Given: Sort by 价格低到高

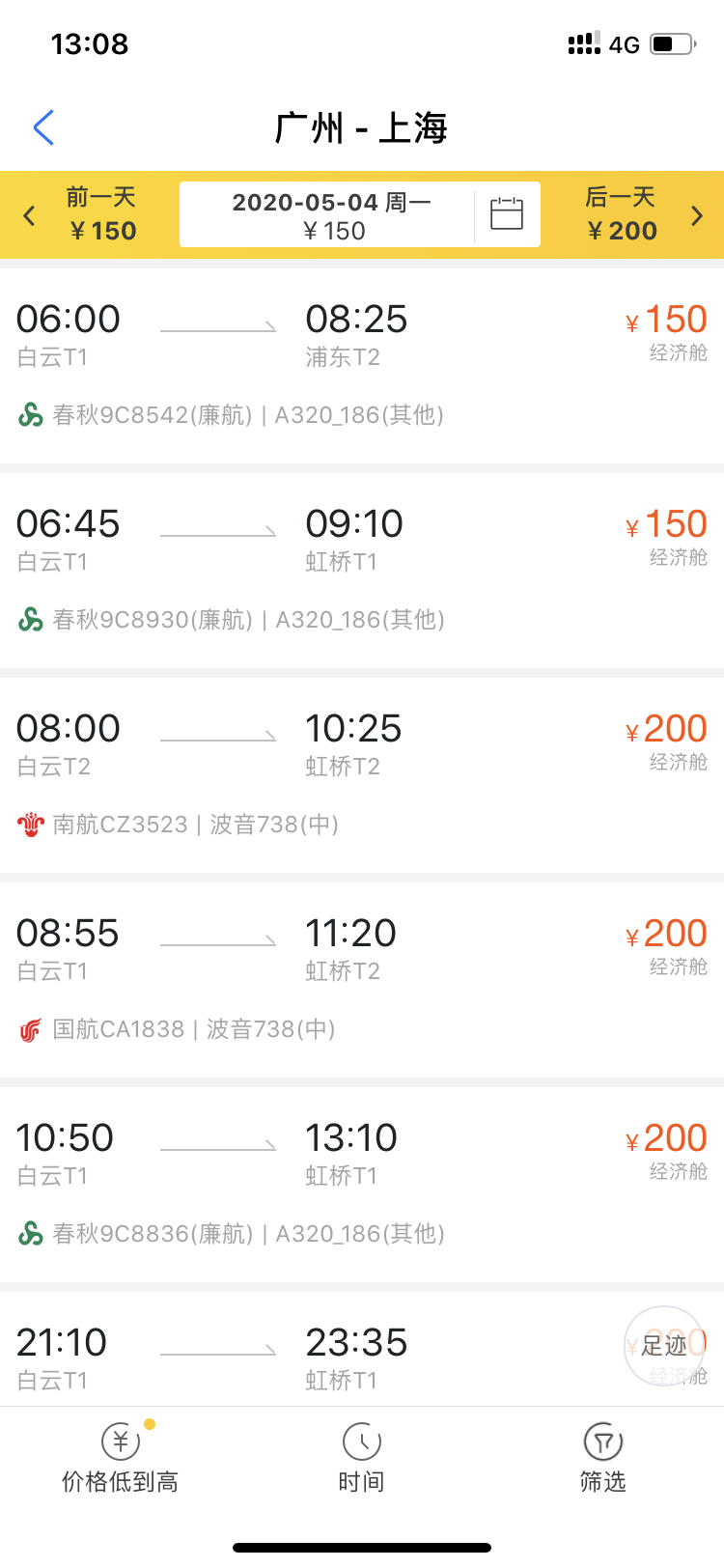Looking at the screenshot, I should point(121,1458).
